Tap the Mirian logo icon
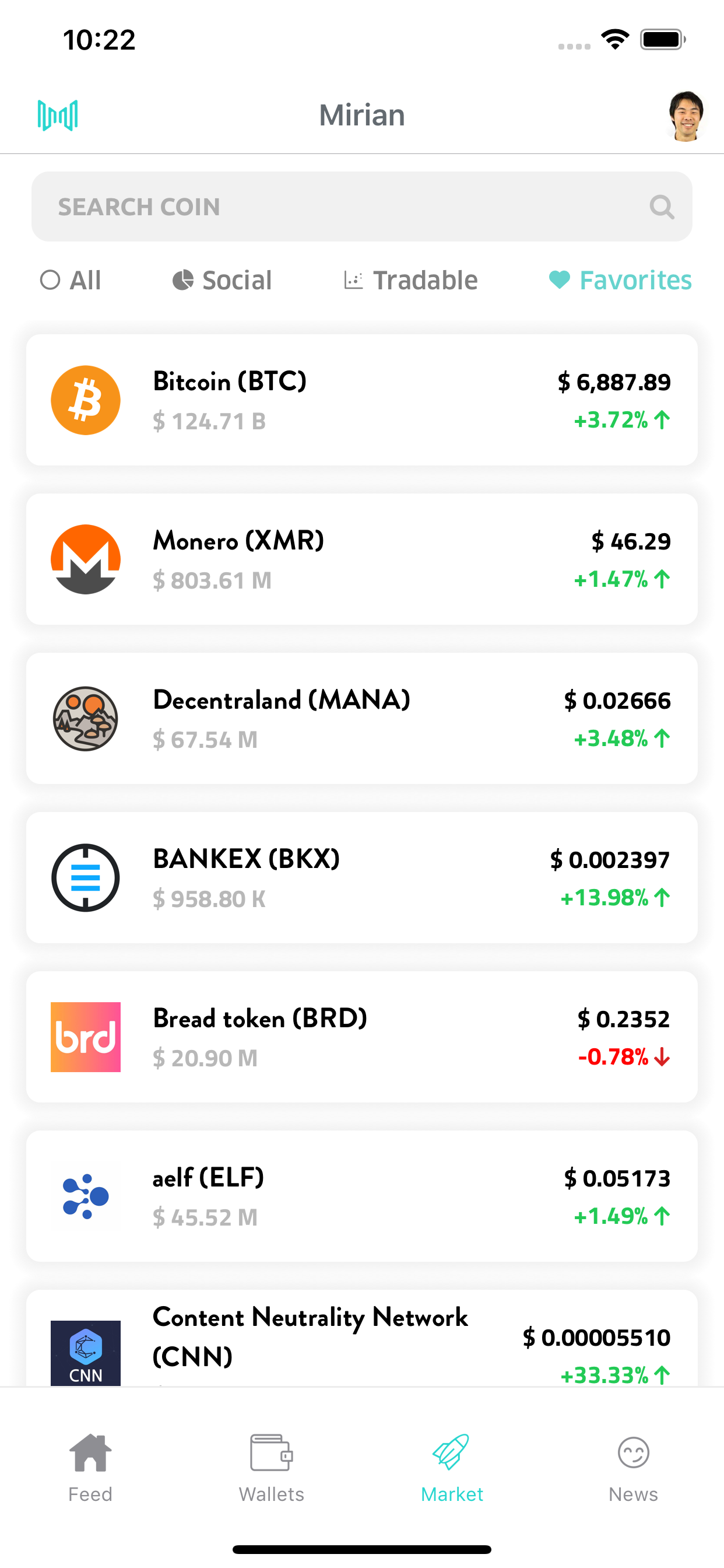The width and height of the screenshot is (724, 1568). [58, 115]
